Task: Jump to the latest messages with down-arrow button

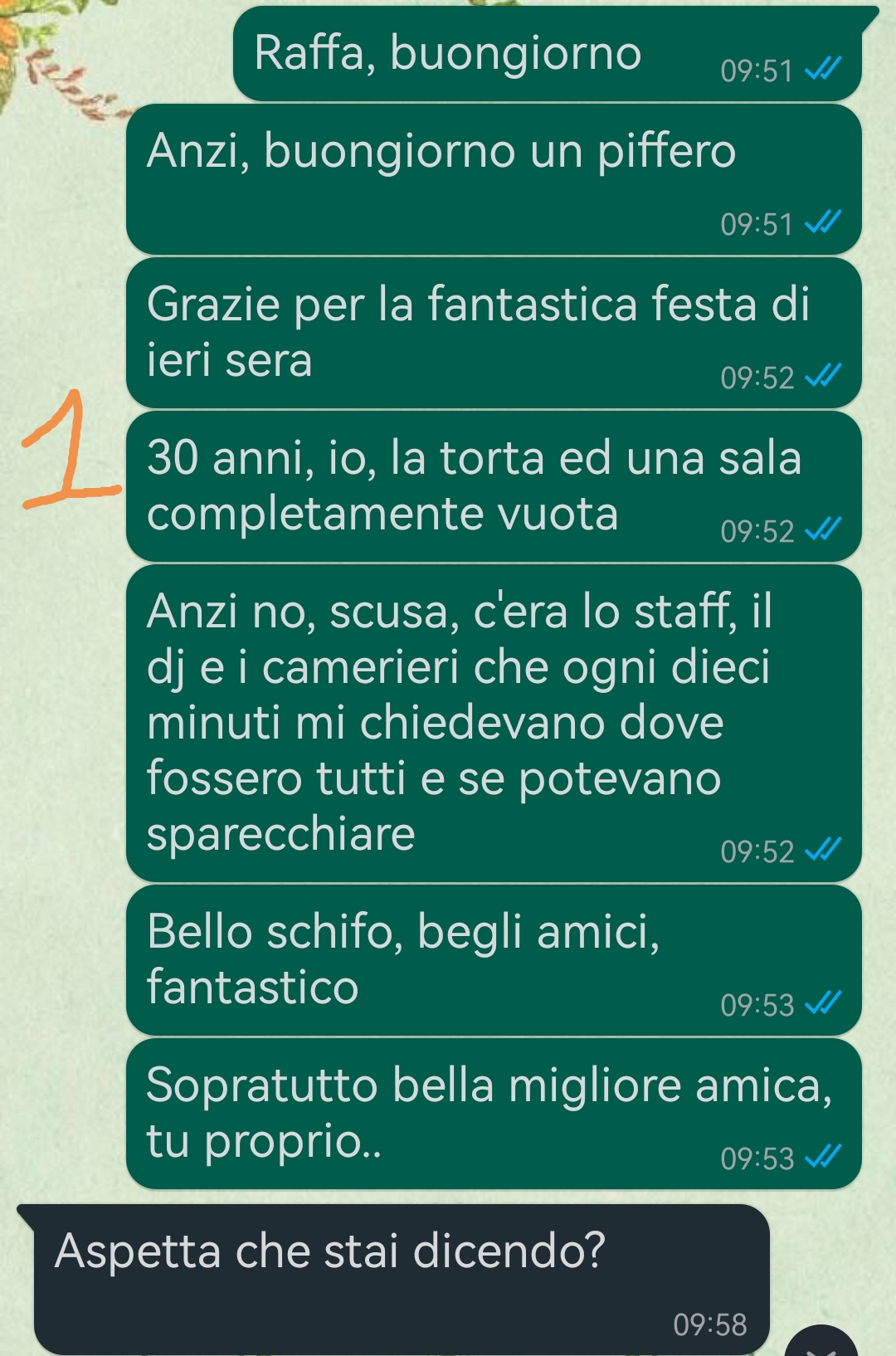Action: click(821, 1346)
